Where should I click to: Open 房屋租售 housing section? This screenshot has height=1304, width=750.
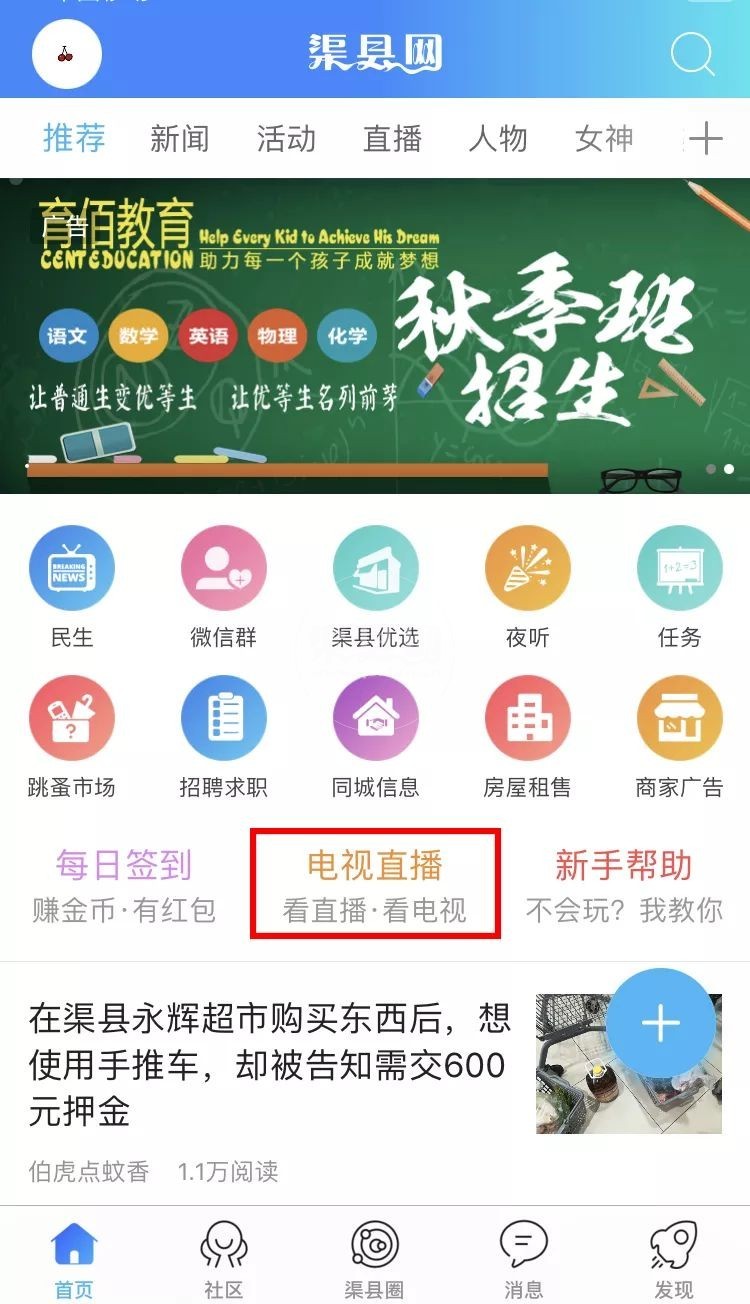[x=527, y=737]
